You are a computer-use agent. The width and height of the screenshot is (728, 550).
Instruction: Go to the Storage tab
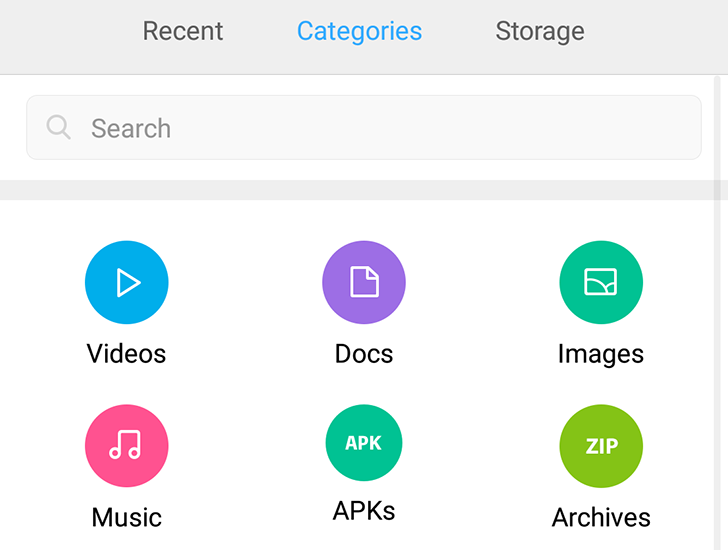(540, 31)
